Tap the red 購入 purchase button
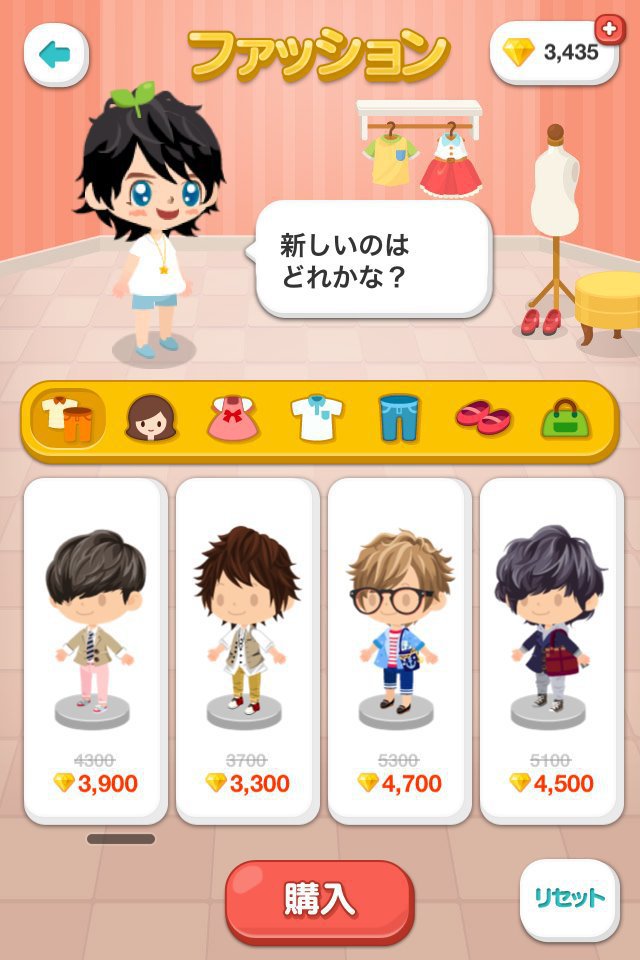Screen dimensions: 640x960 pos(320,900)
